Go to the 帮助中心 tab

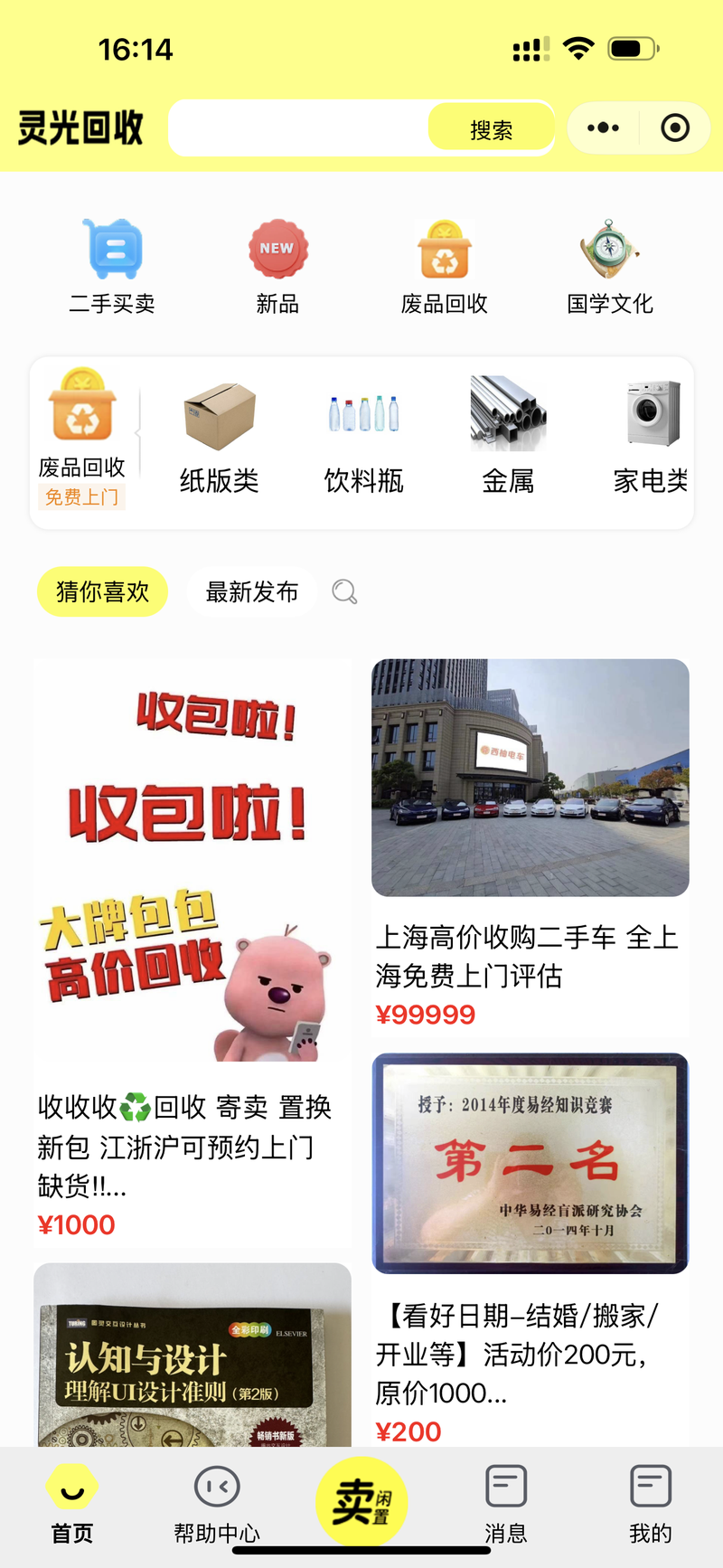217,1501
